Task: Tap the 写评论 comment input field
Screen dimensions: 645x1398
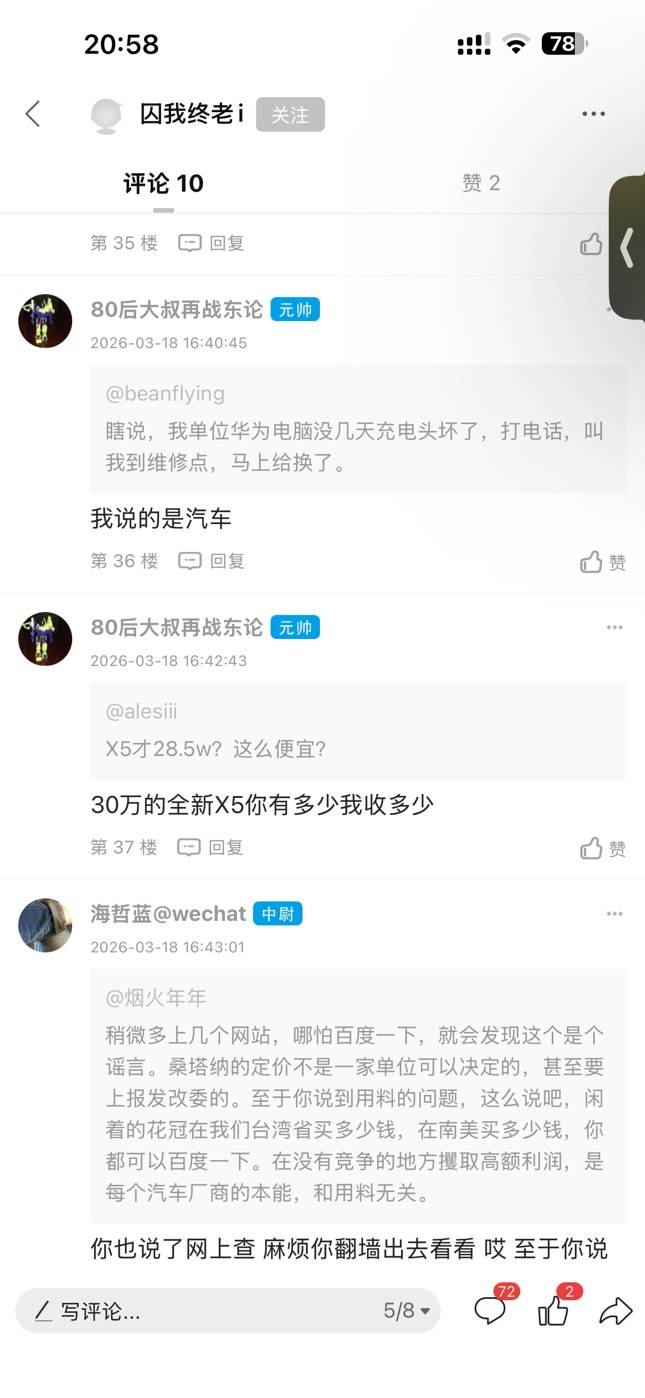Action: (x=200, y=1311)
